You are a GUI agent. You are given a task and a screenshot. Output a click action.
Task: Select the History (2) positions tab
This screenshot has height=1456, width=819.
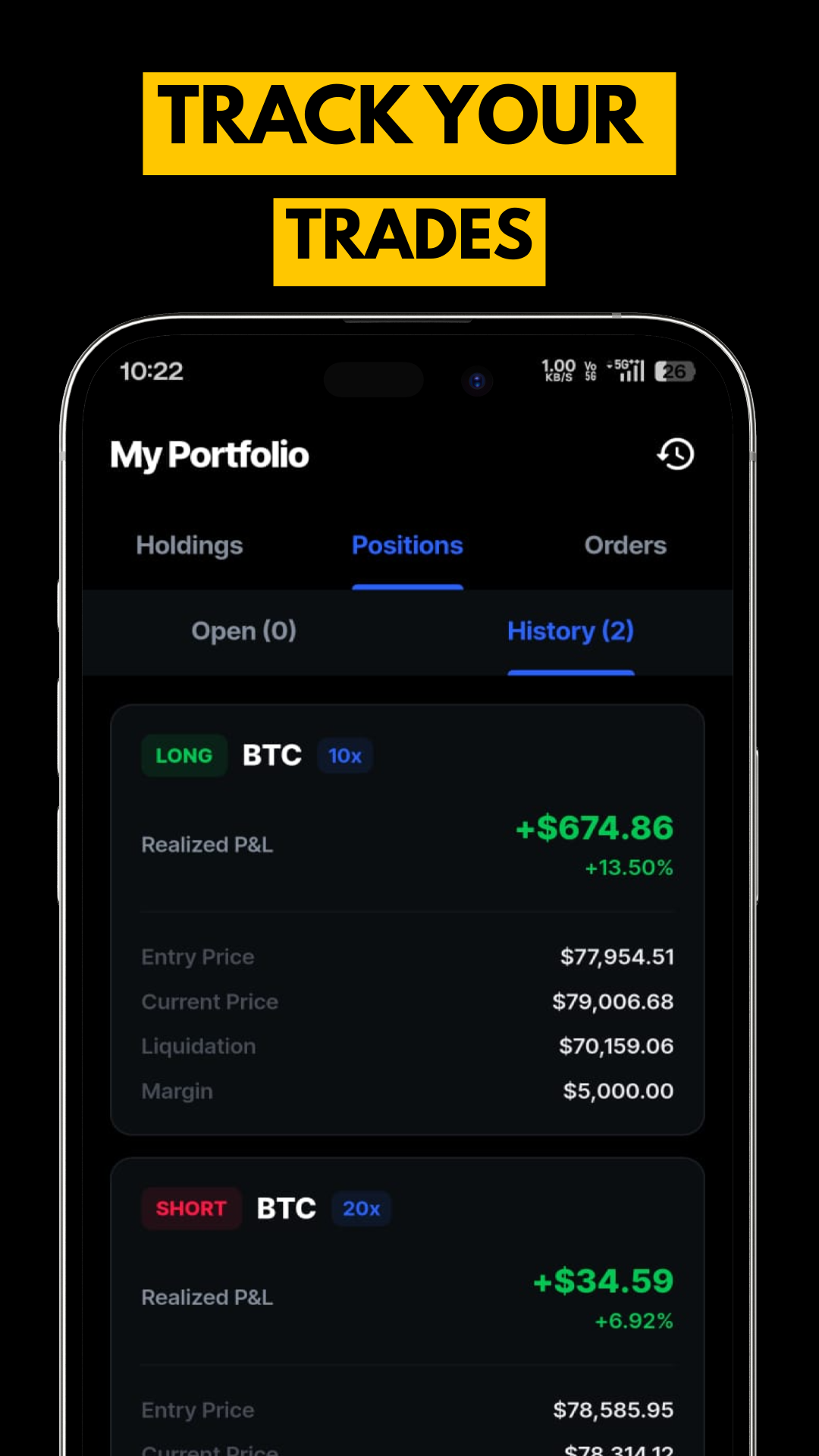[x=570, y=631]
